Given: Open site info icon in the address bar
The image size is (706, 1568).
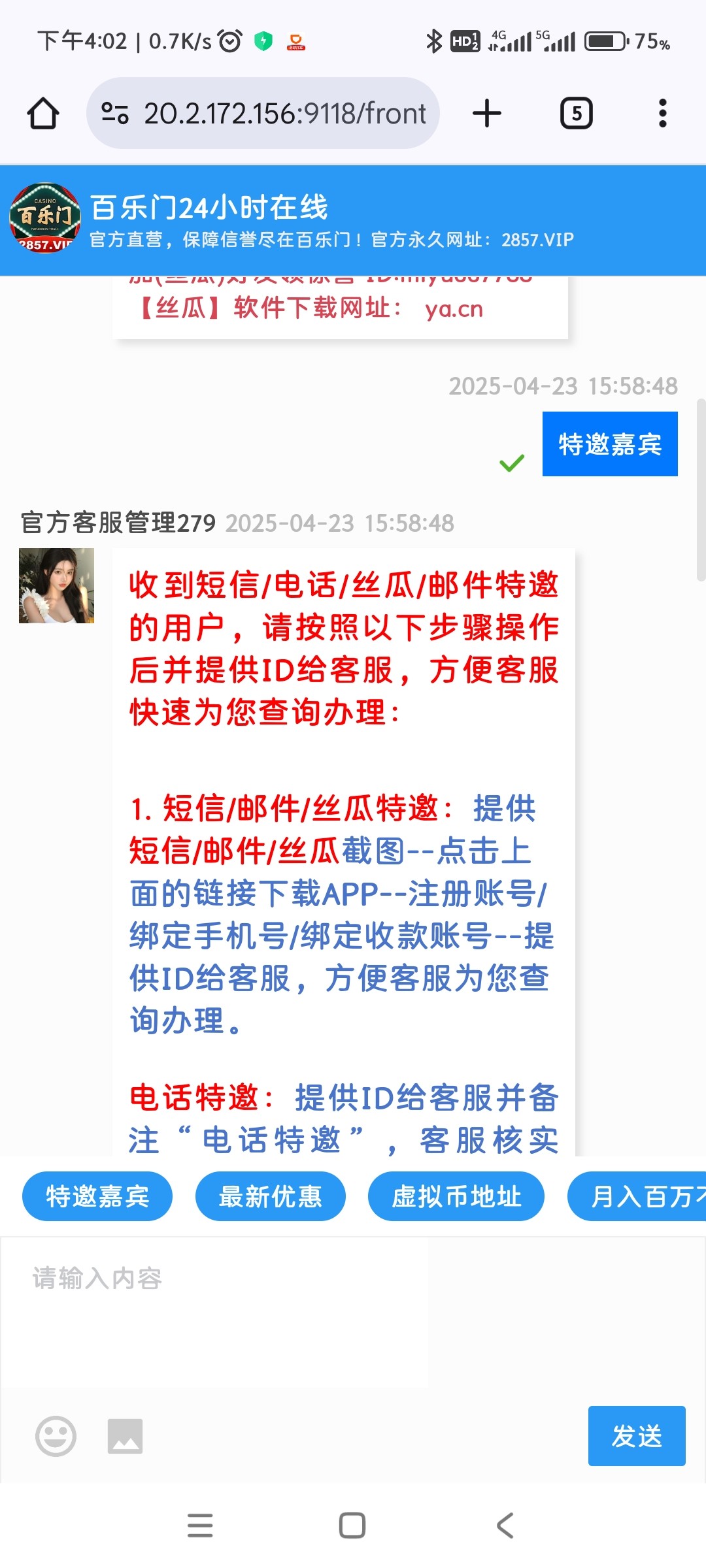Looking at the screenshot, I should tap(115, 113).
